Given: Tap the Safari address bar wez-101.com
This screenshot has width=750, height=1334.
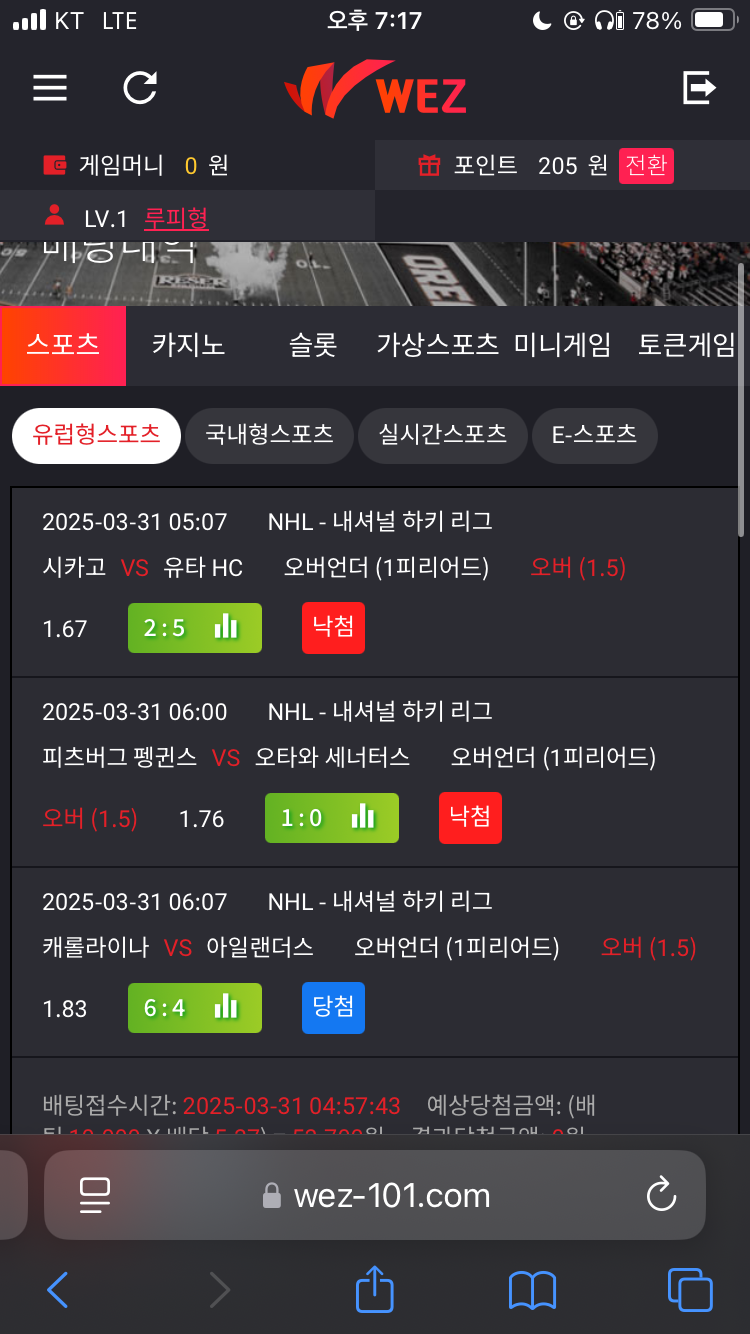Looking at the screenshot, I should pos(375,1195).
